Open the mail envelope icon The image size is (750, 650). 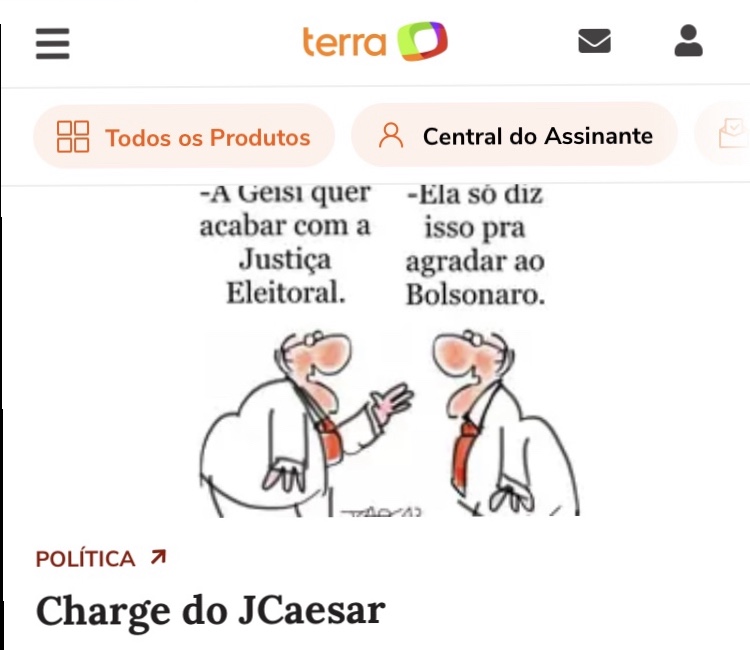click(594, 41)
